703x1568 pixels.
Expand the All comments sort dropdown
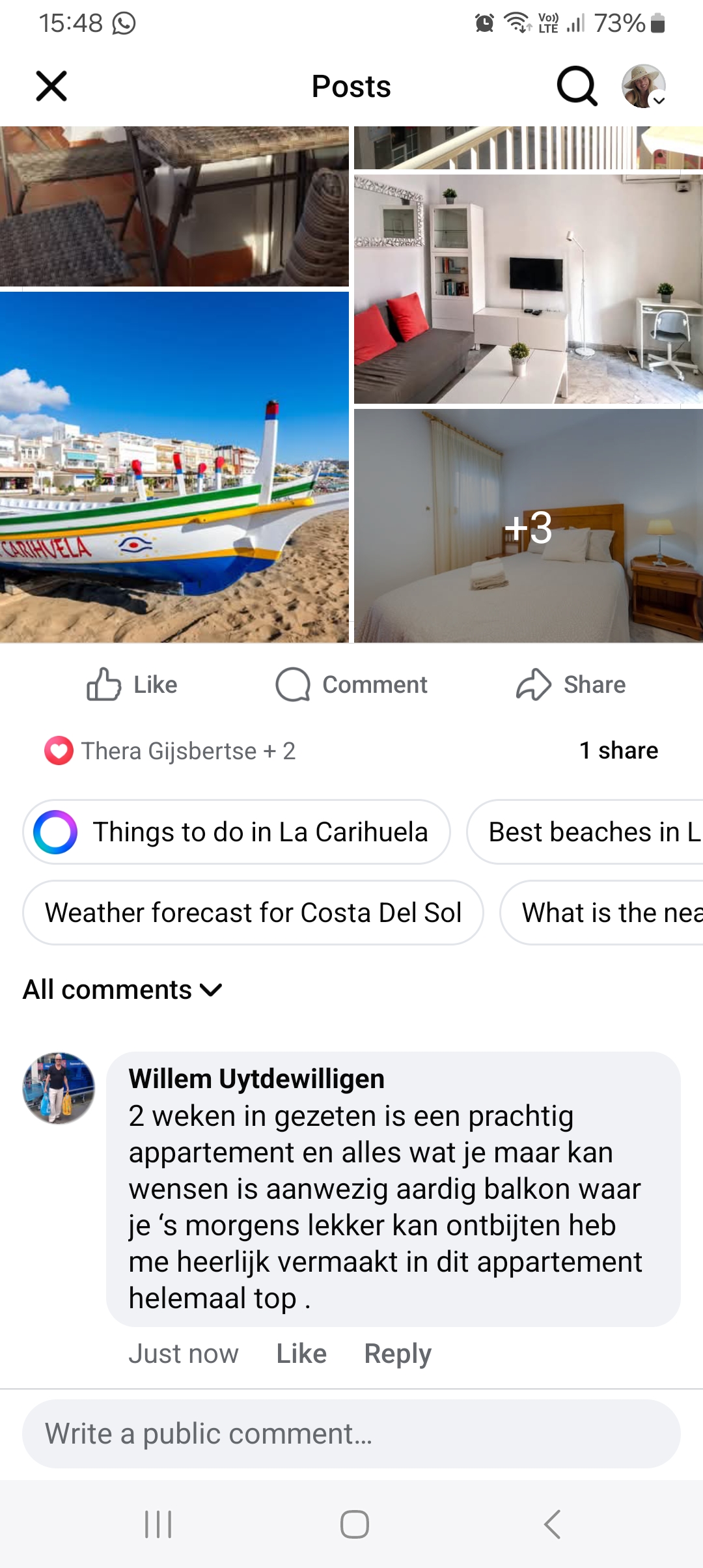coord(123,990)
